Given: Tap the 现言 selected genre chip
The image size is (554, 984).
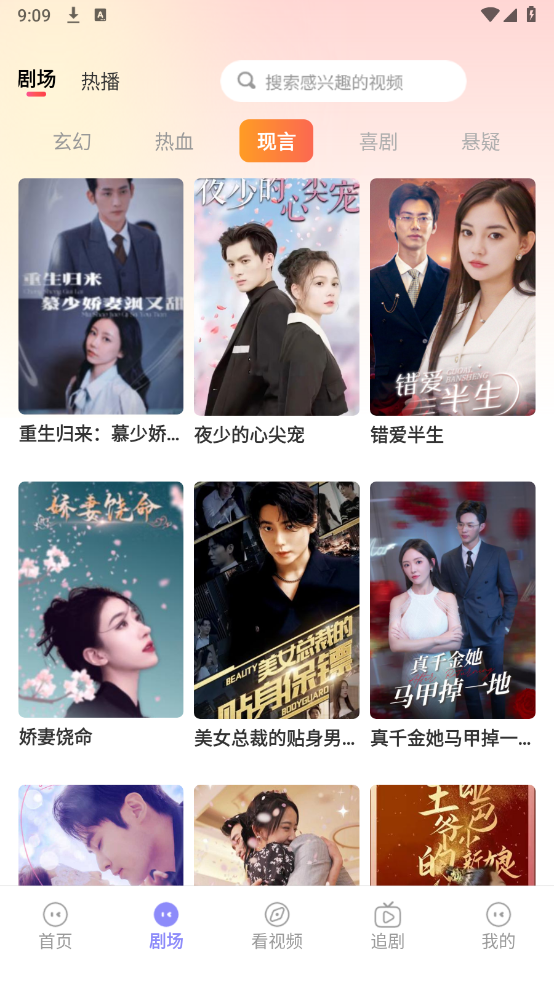Looking at the screenshot, I should point(276,141).
